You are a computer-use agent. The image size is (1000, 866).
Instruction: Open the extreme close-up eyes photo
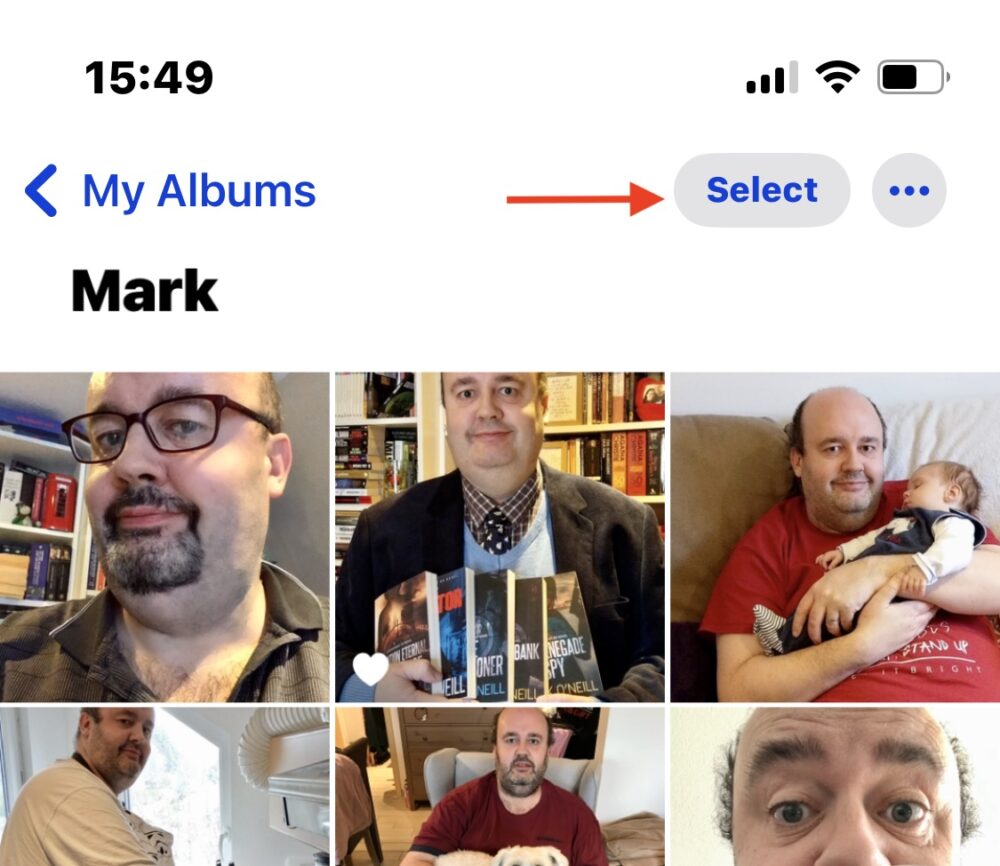[x=836, y=786]
